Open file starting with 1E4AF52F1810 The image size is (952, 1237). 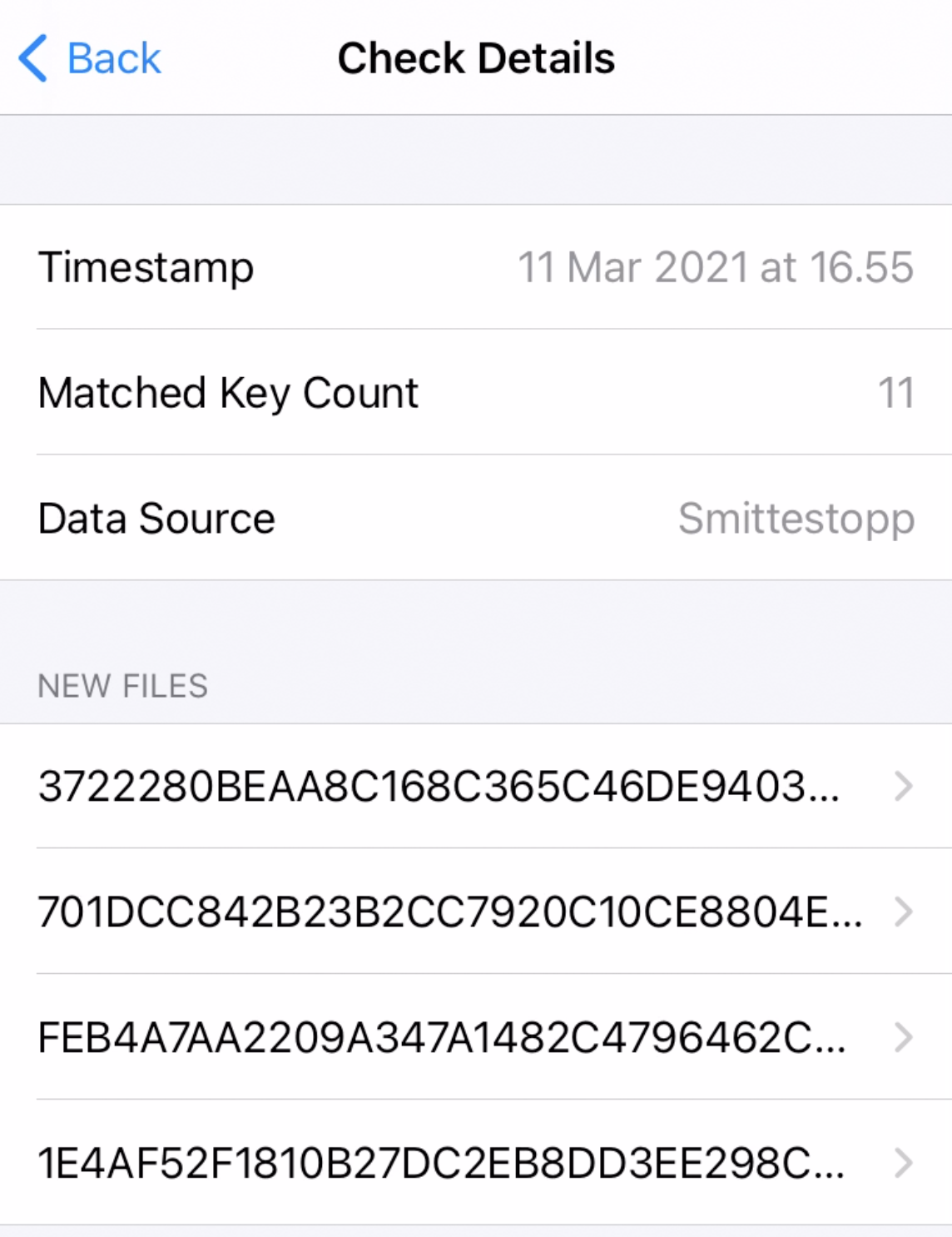(x=474, y=1163)
